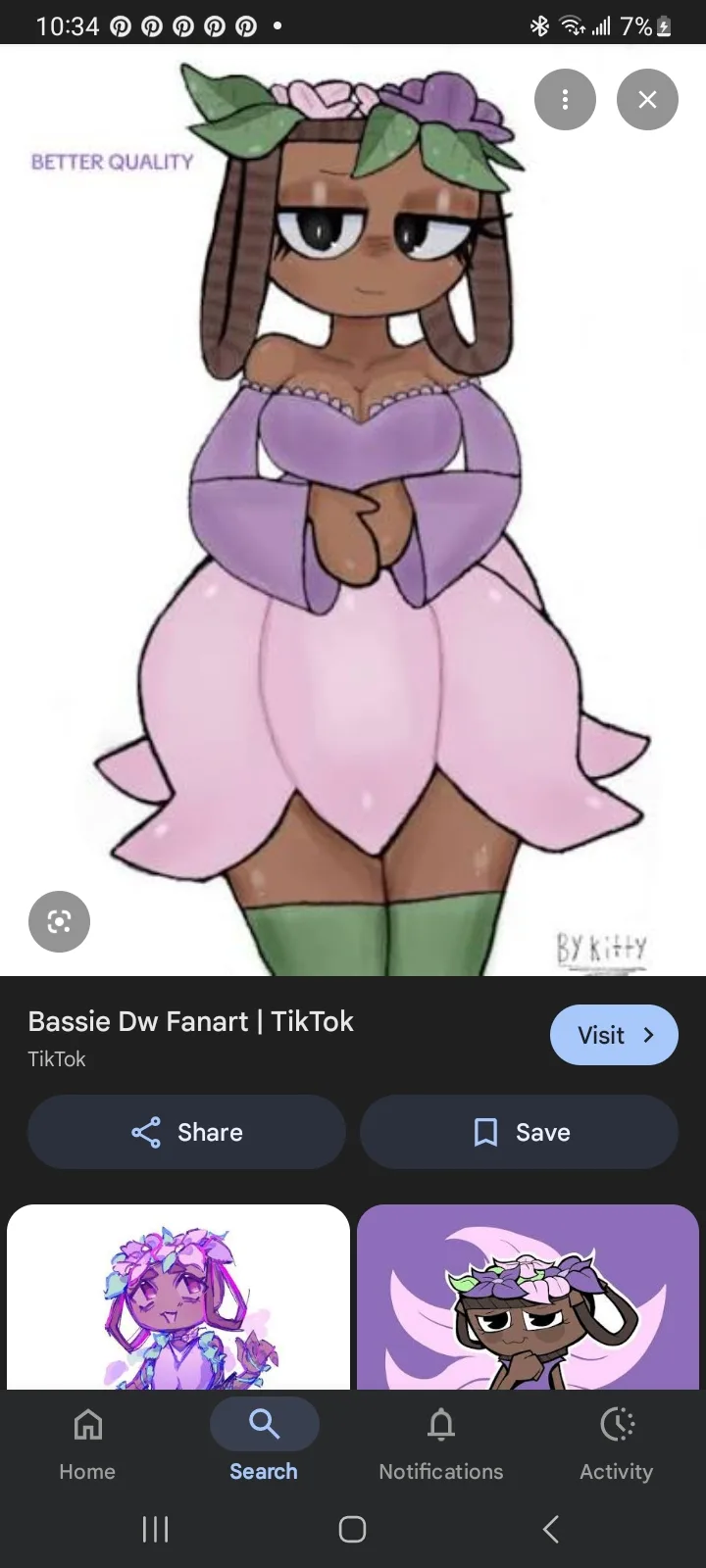Share this image
This screenshot has width=706, height=1568.
click(x=186, y=1132)
